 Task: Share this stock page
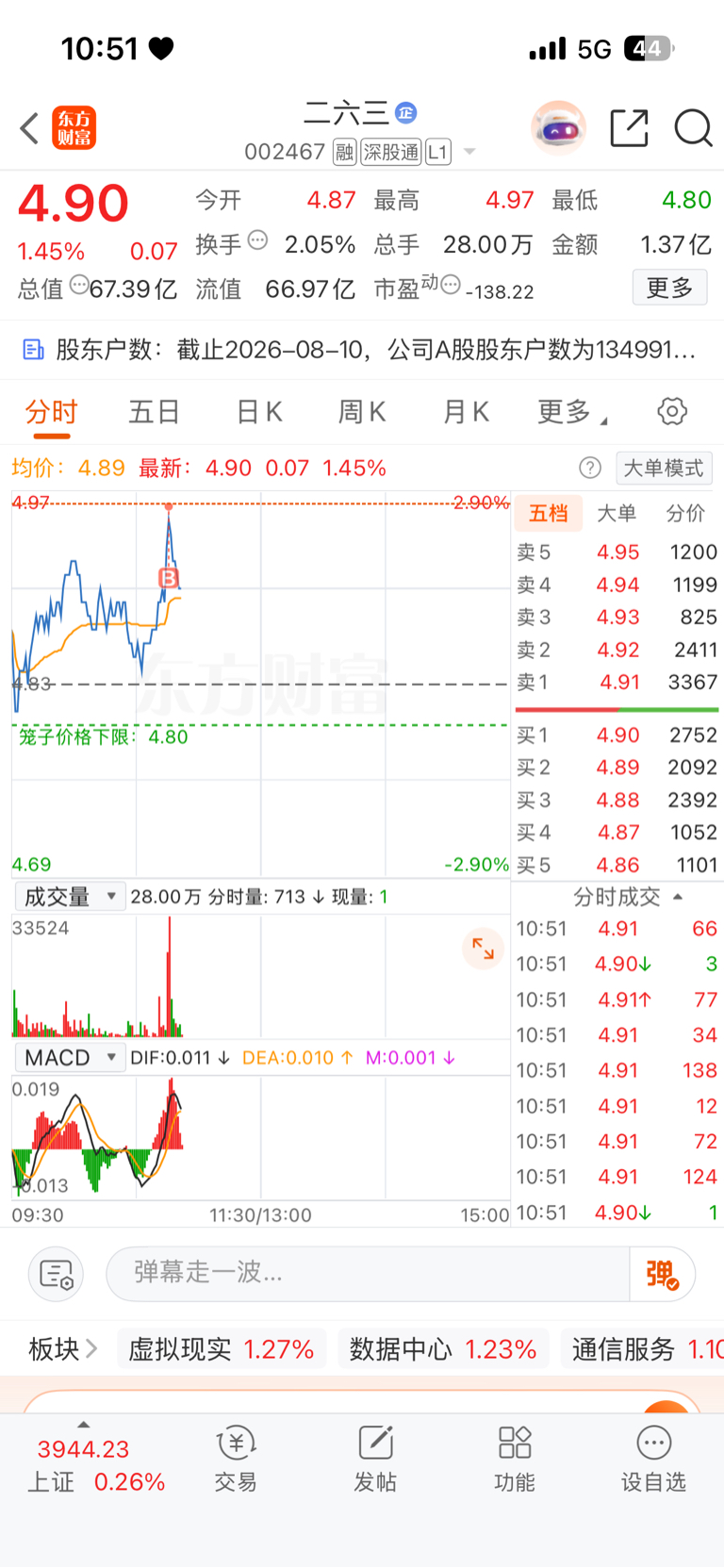tap(629, 128)
